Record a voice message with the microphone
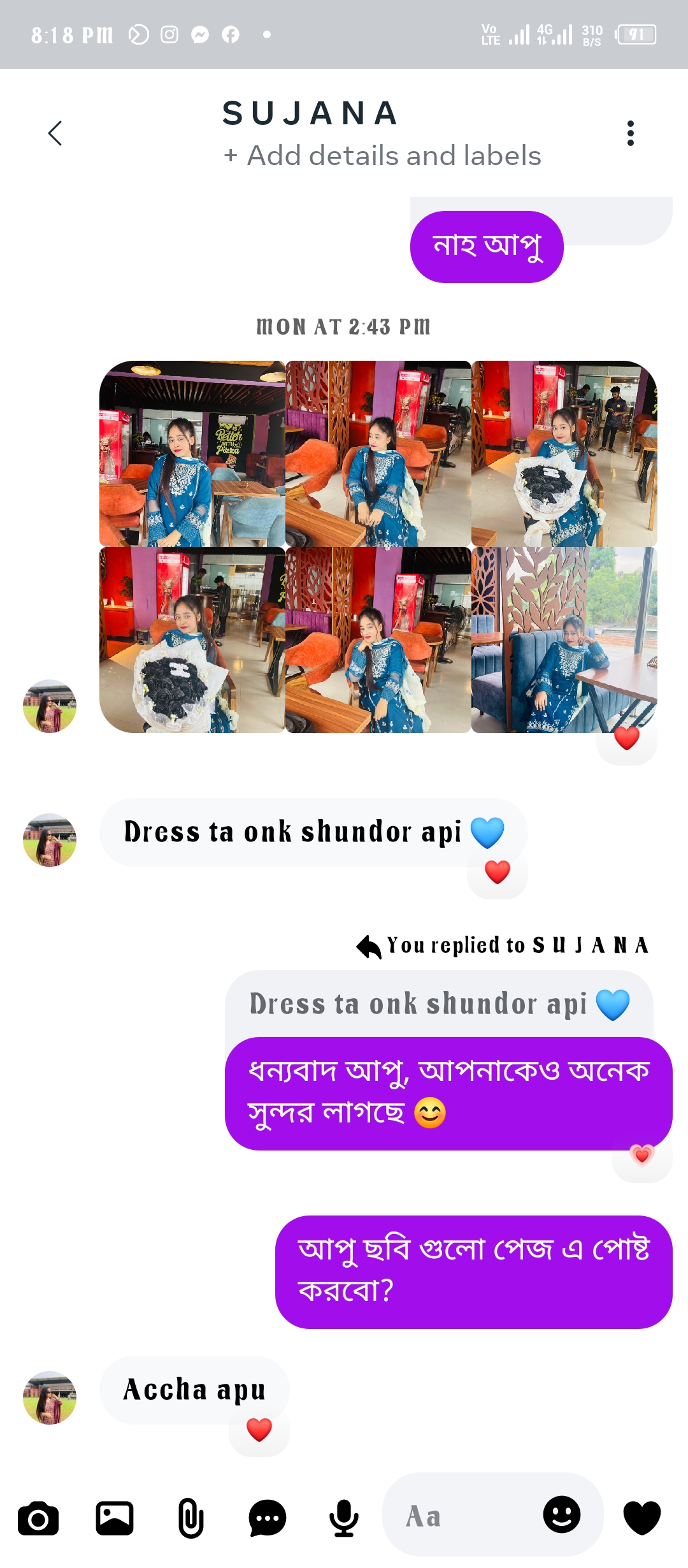 click(x=343, y=1518)
